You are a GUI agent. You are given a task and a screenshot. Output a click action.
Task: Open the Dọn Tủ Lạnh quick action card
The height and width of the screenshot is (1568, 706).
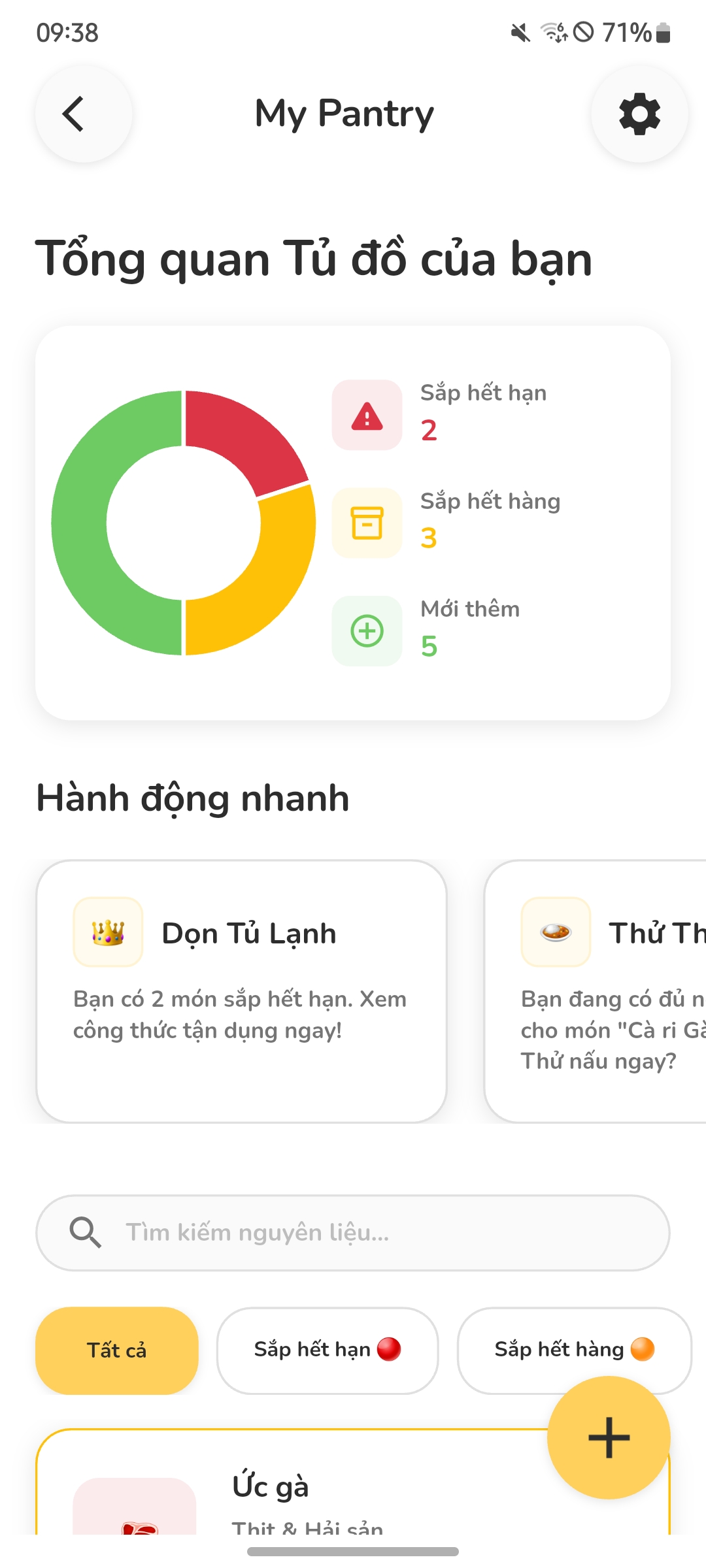[241, 991]
